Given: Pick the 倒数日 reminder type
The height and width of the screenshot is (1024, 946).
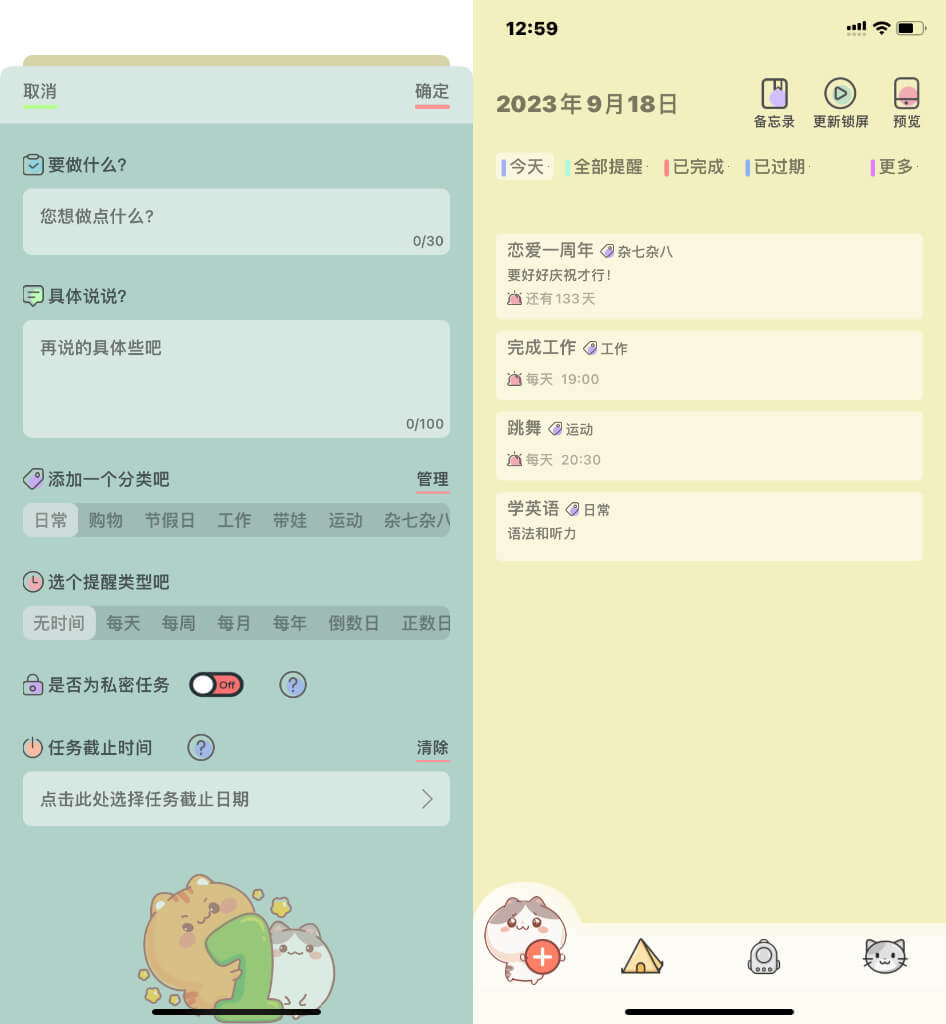Looking at the screenshot, I should pyautogui.click(x=354, y=623).
